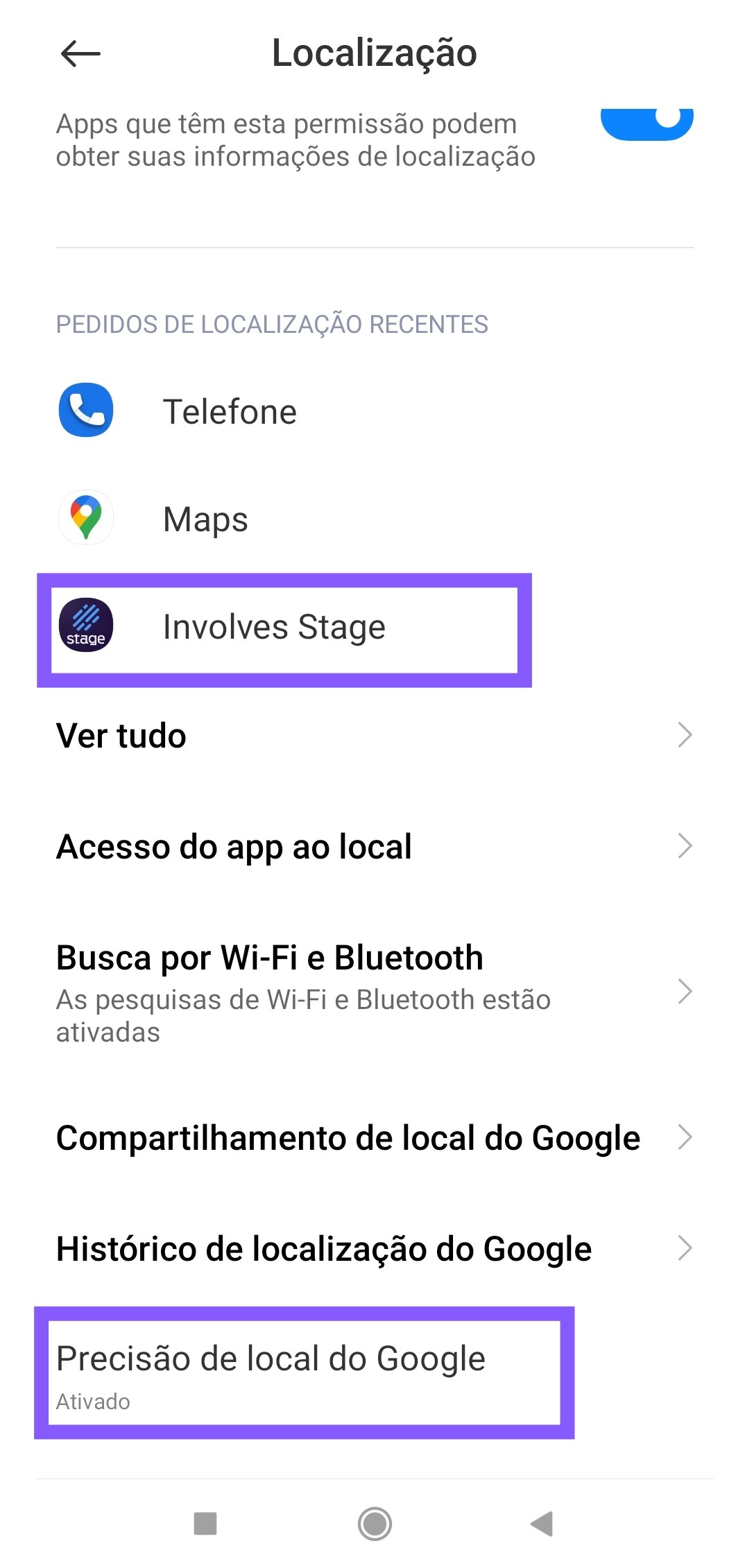Open Ver tudo to view all requests

coord(373,735)
